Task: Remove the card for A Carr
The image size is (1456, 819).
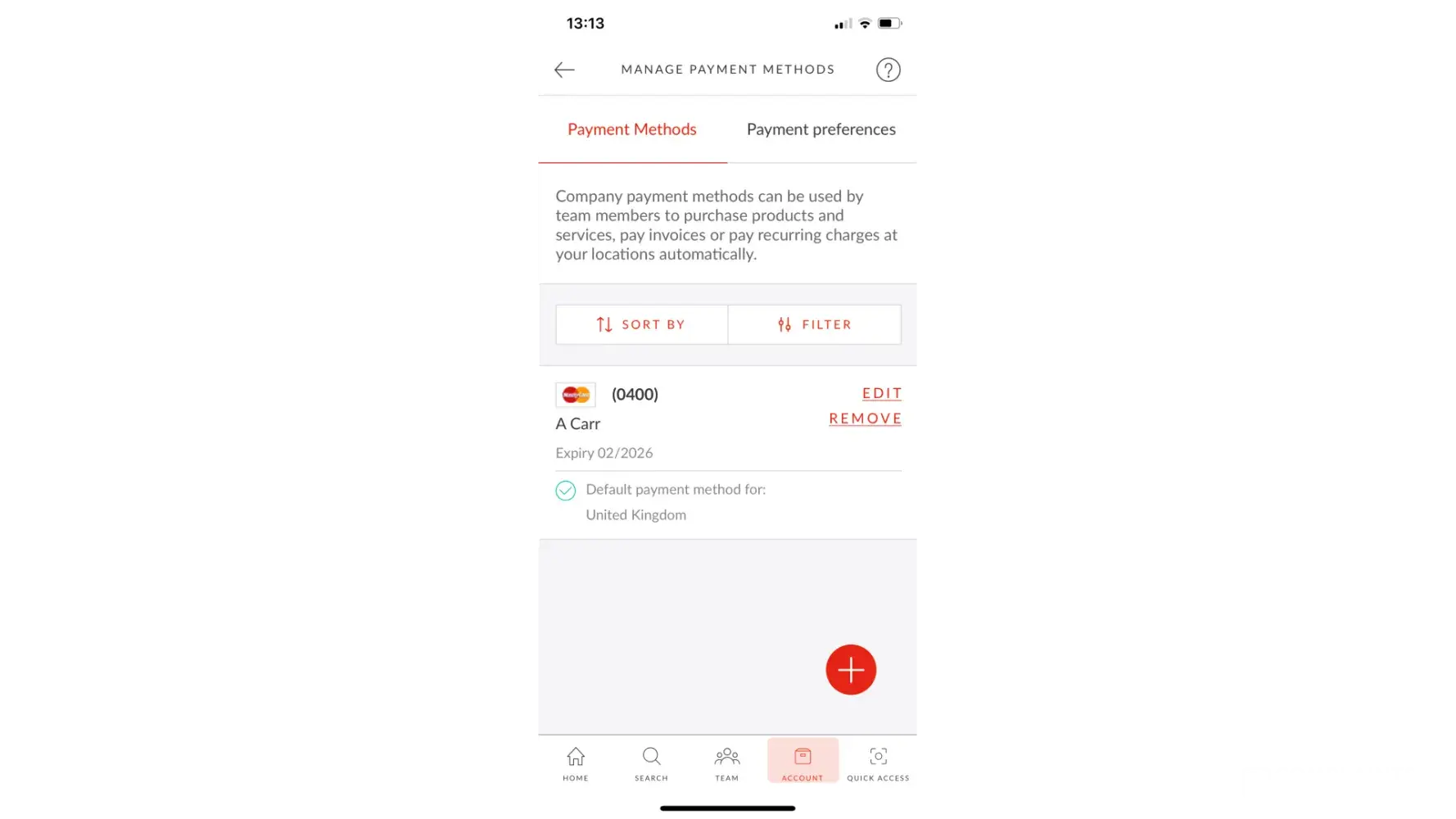Action: [x=865, y=419]
